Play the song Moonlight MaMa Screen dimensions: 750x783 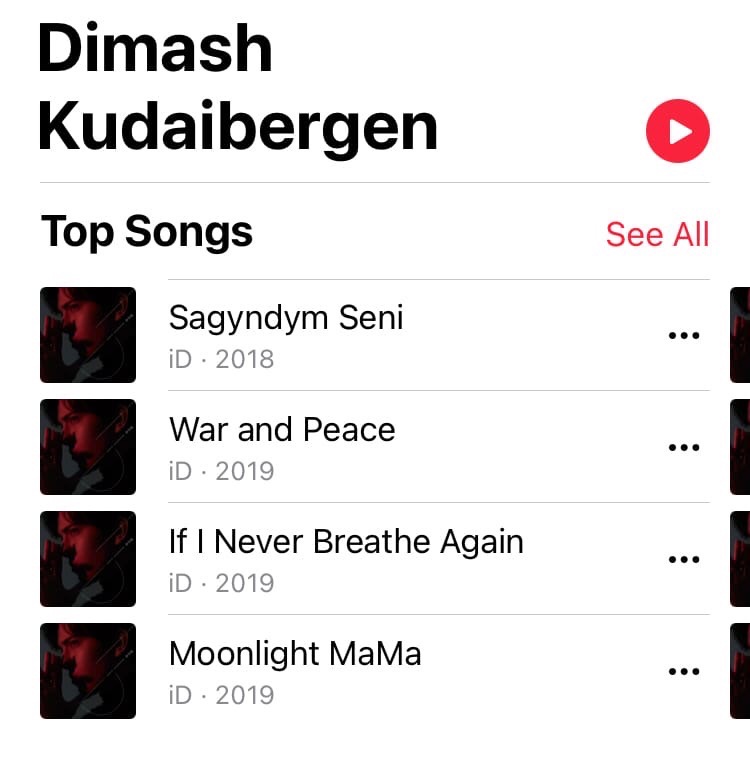(x=295, y=654)
